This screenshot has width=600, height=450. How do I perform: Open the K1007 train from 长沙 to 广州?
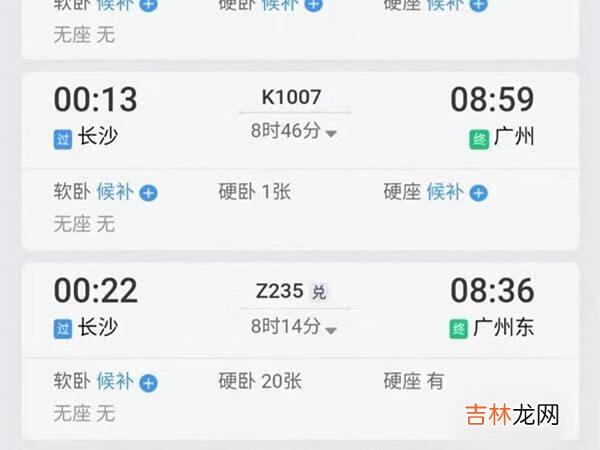tap(291, 97)
